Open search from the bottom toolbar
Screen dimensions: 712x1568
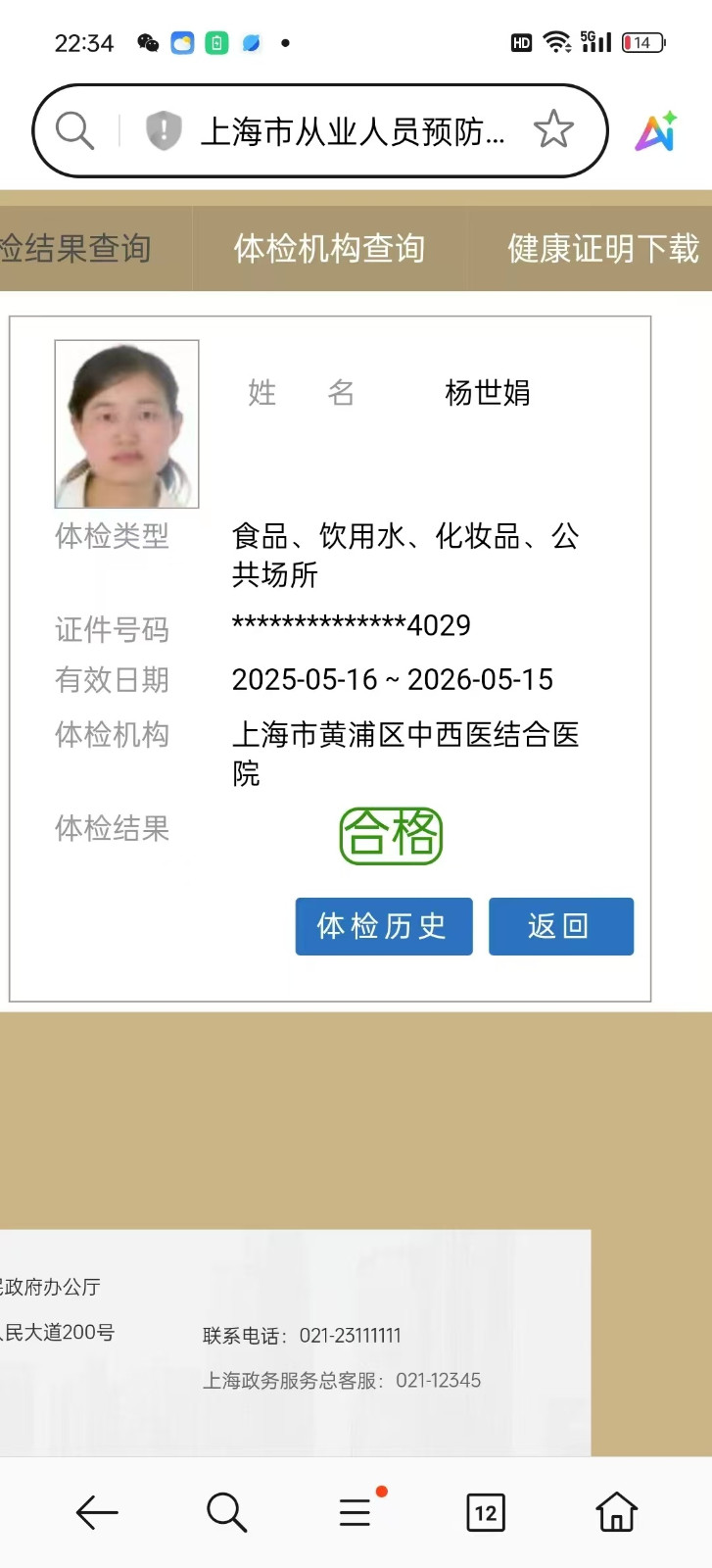[226, 1512]
